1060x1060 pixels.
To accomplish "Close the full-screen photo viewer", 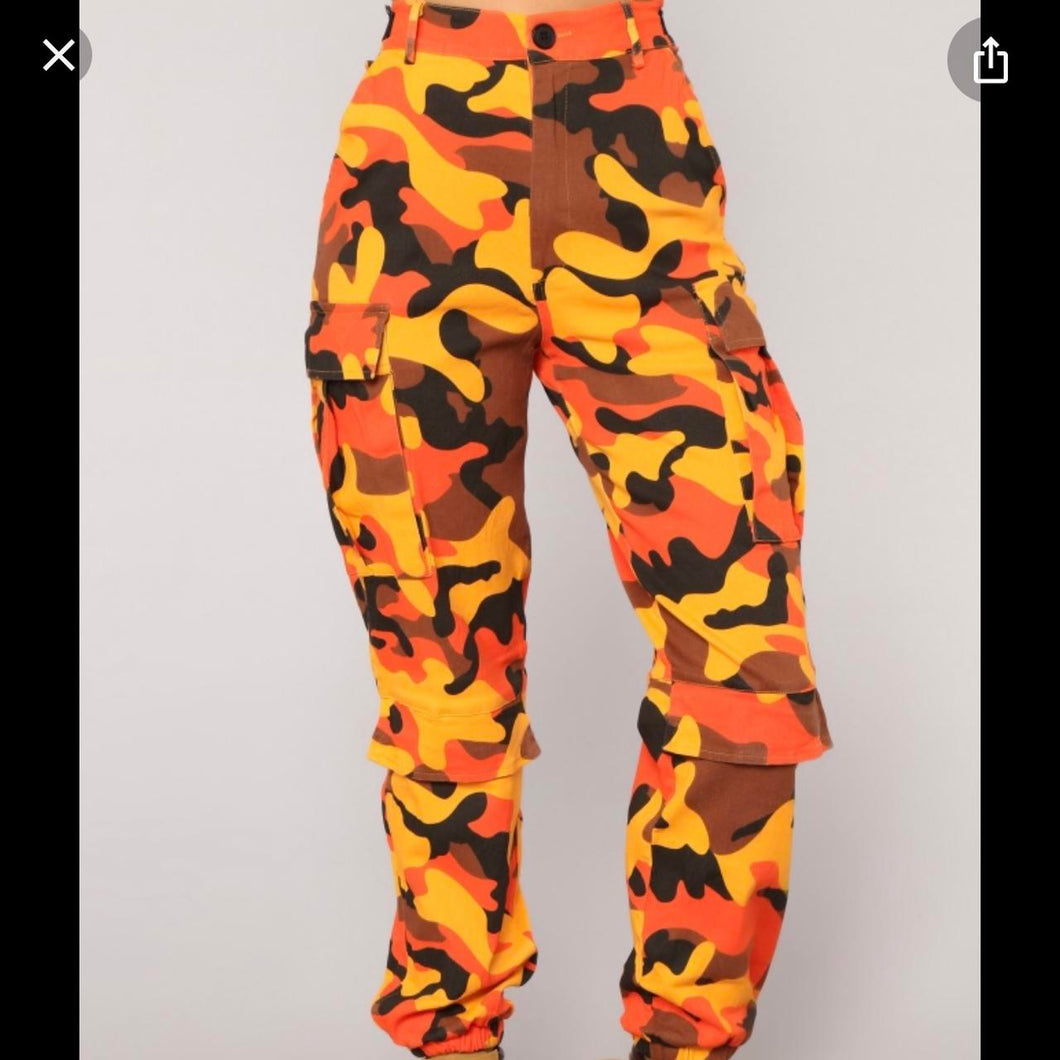I will [59, 56].
